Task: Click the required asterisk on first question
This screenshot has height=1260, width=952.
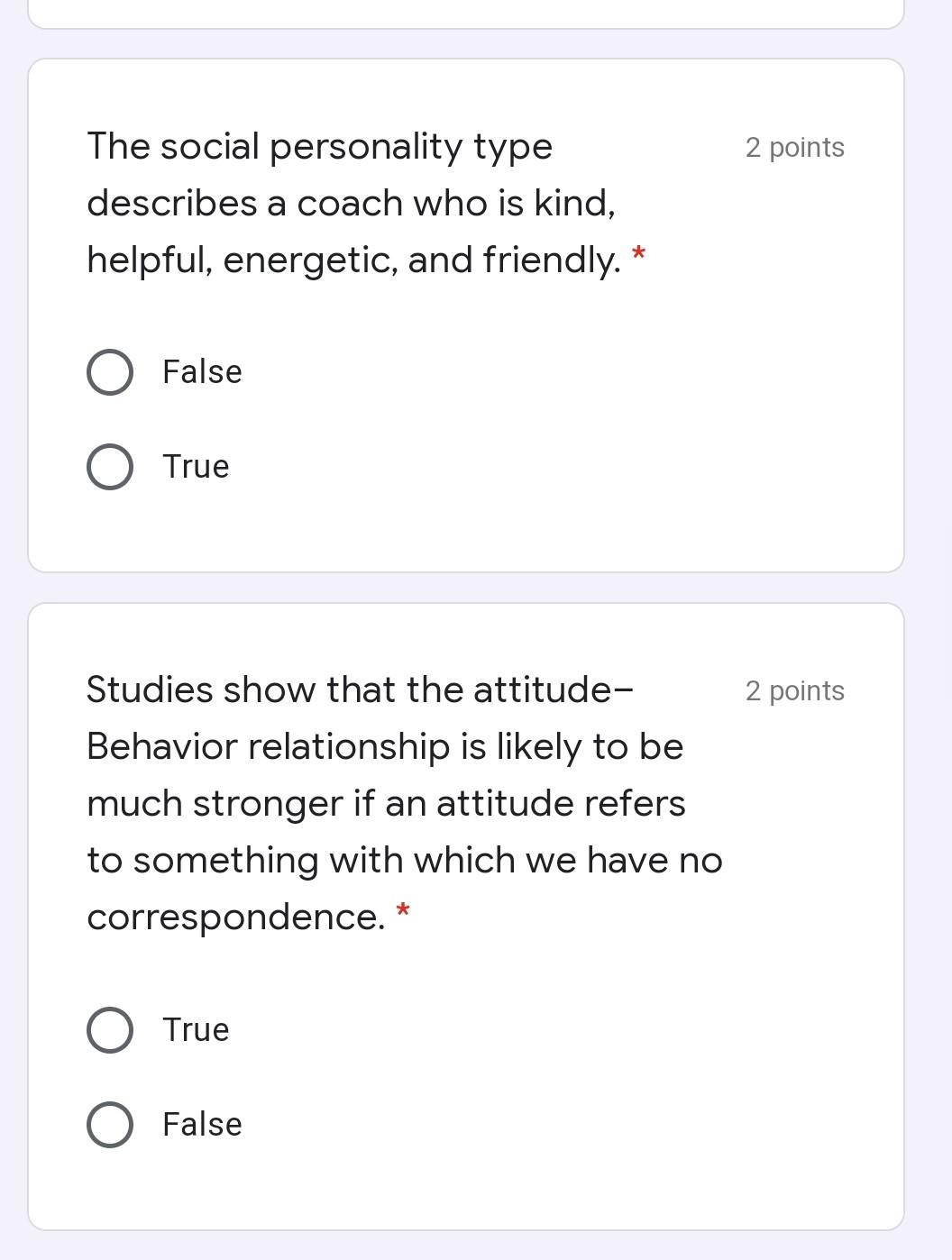Action: coord(639,255)
